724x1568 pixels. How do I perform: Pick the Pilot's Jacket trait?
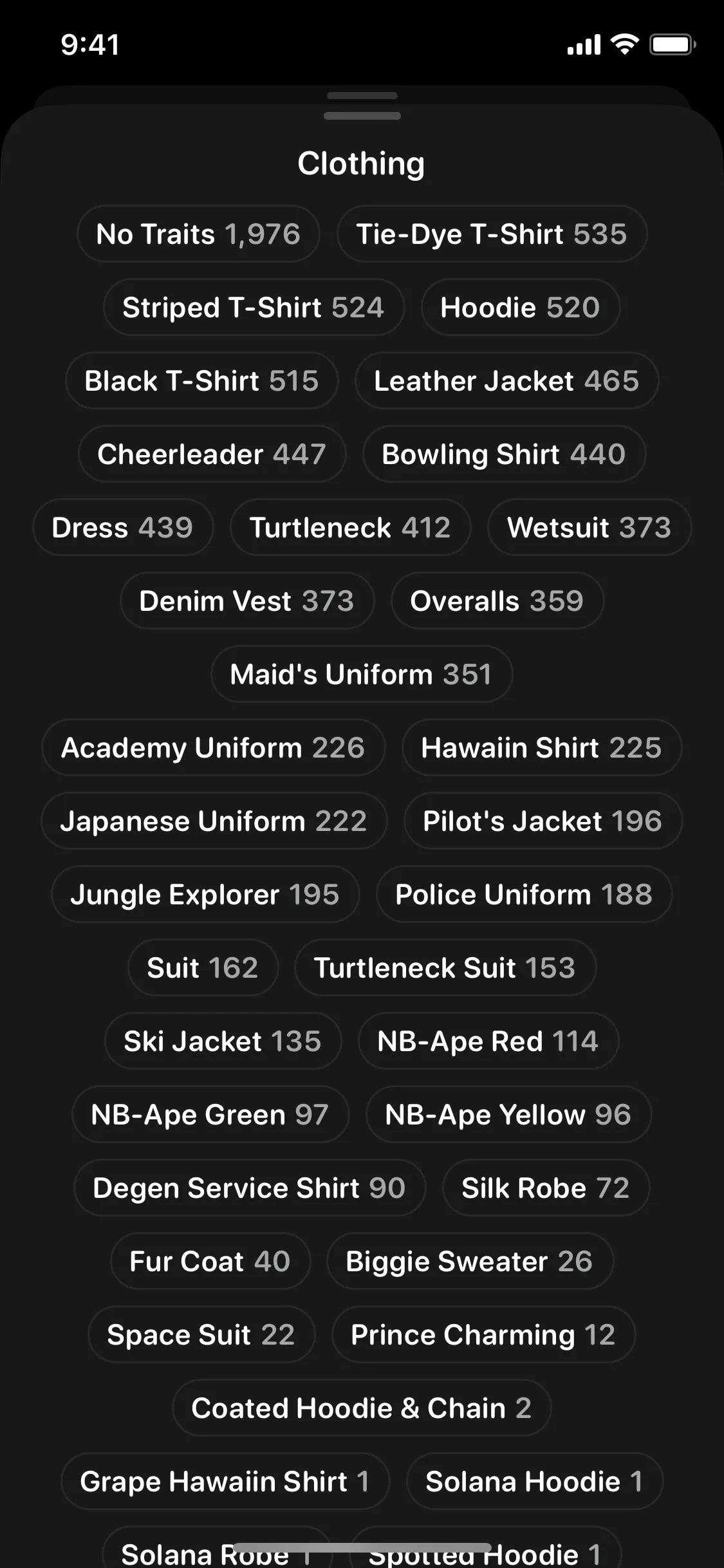point(543,821)
